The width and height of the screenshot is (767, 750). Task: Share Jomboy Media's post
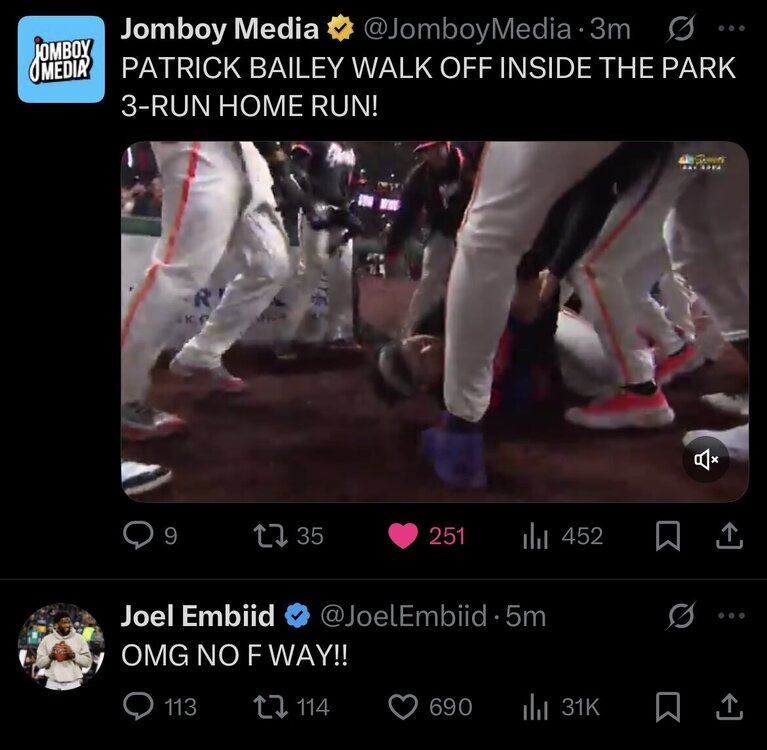(x=731, y=537)
